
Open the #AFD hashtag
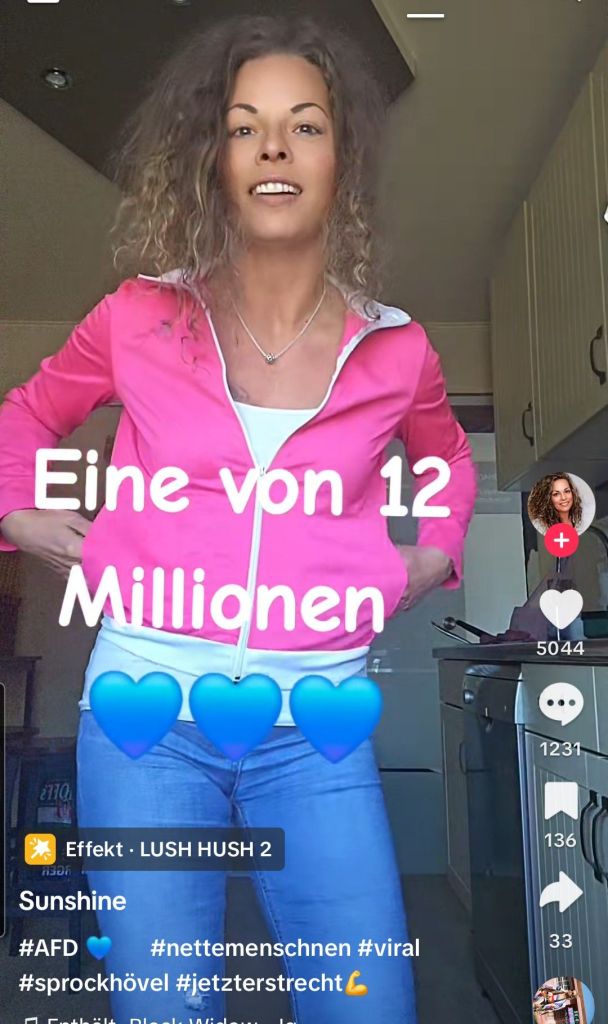point(49,948)
